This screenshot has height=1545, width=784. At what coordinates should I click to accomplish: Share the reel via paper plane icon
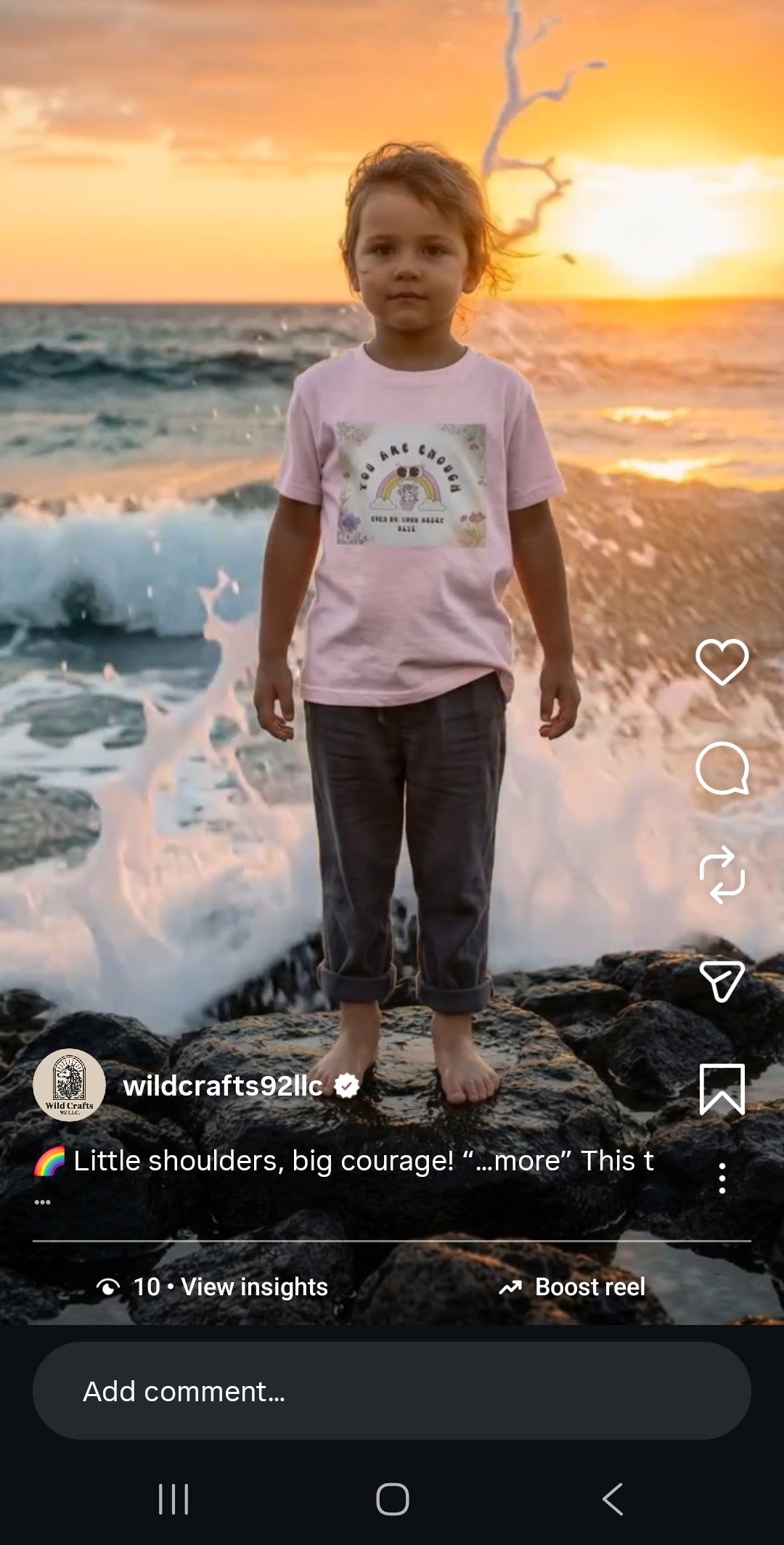(x=722, y=981)
